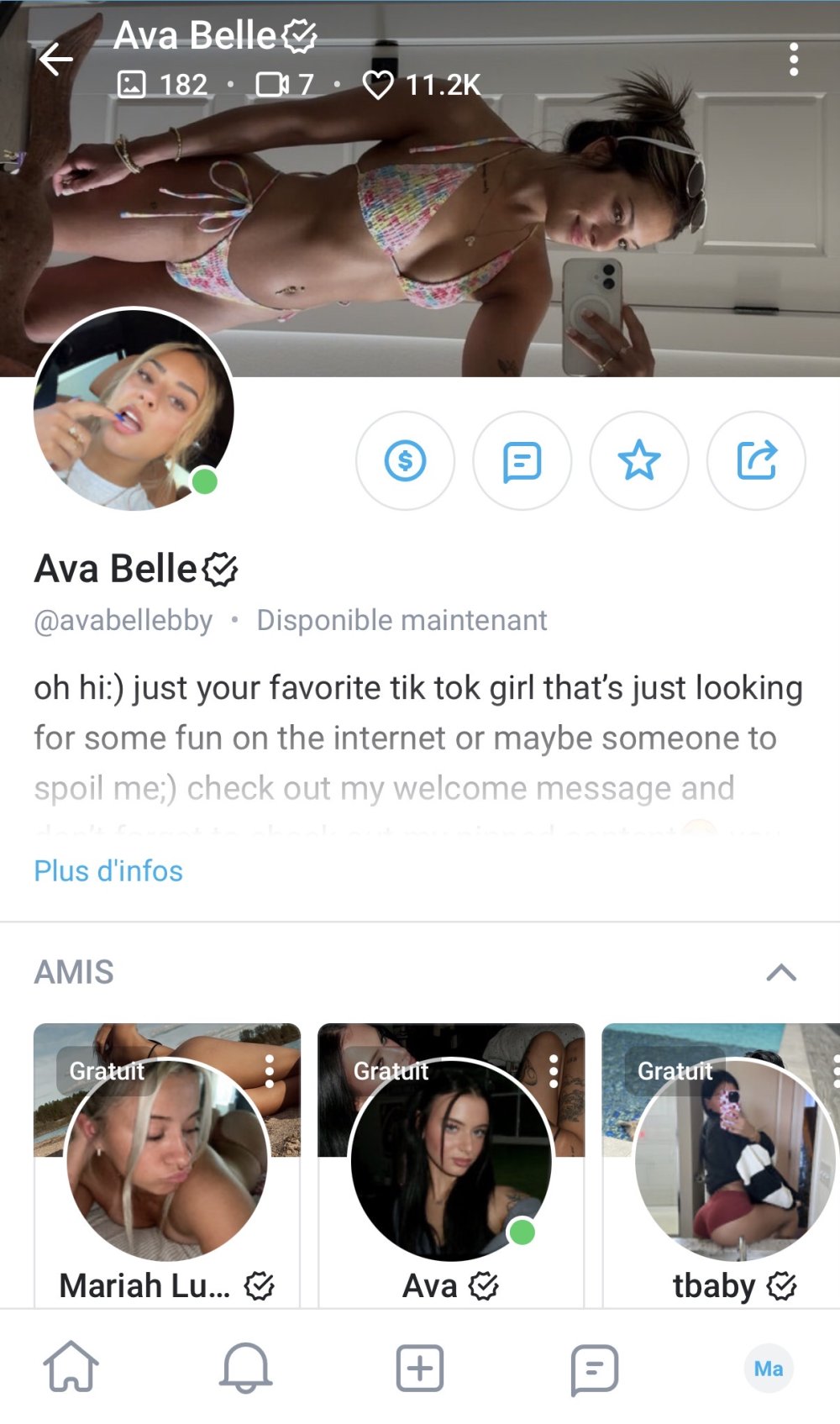Collapse the AMIS section
This screenshot has height=1424, width=840.
click(781, 972)
